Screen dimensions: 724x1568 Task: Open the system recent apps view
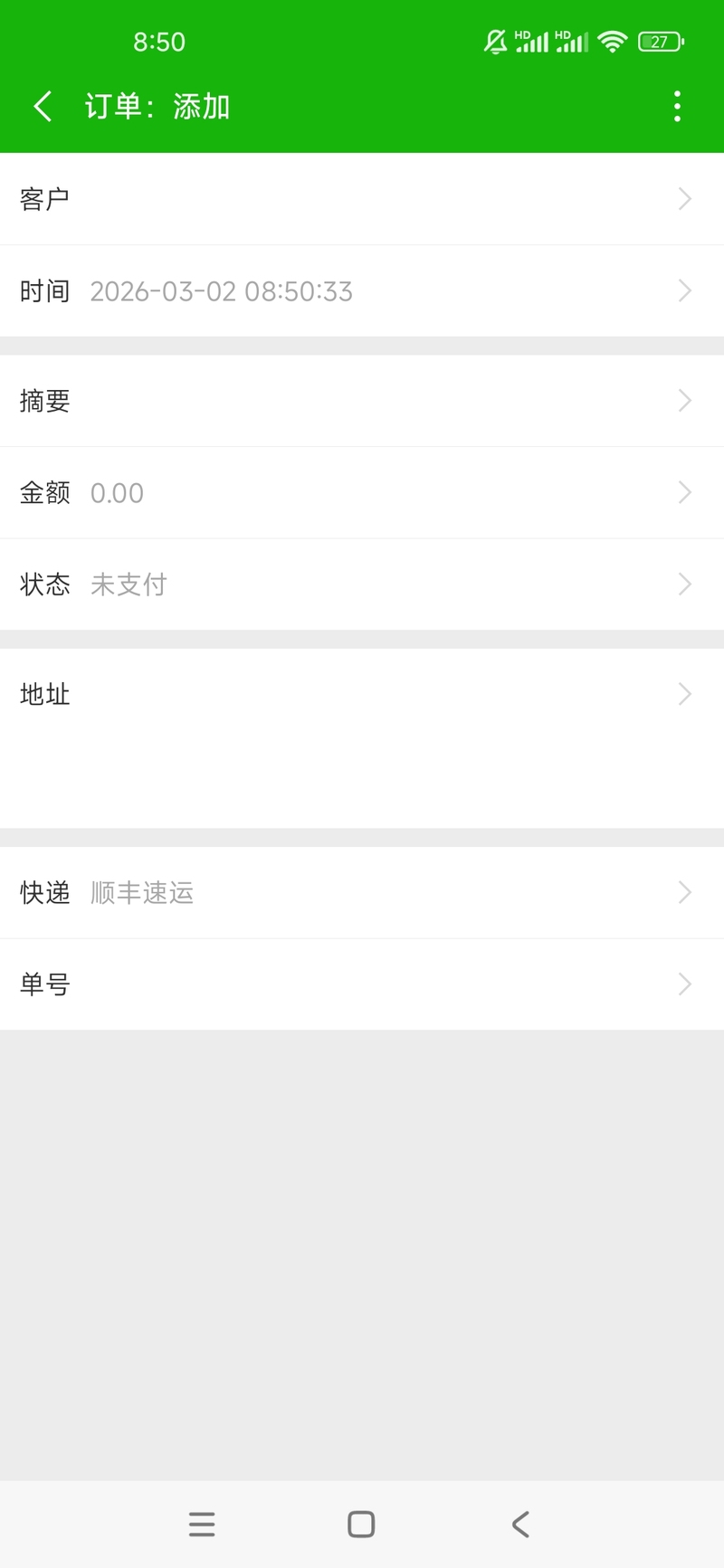pos(202,1525)
